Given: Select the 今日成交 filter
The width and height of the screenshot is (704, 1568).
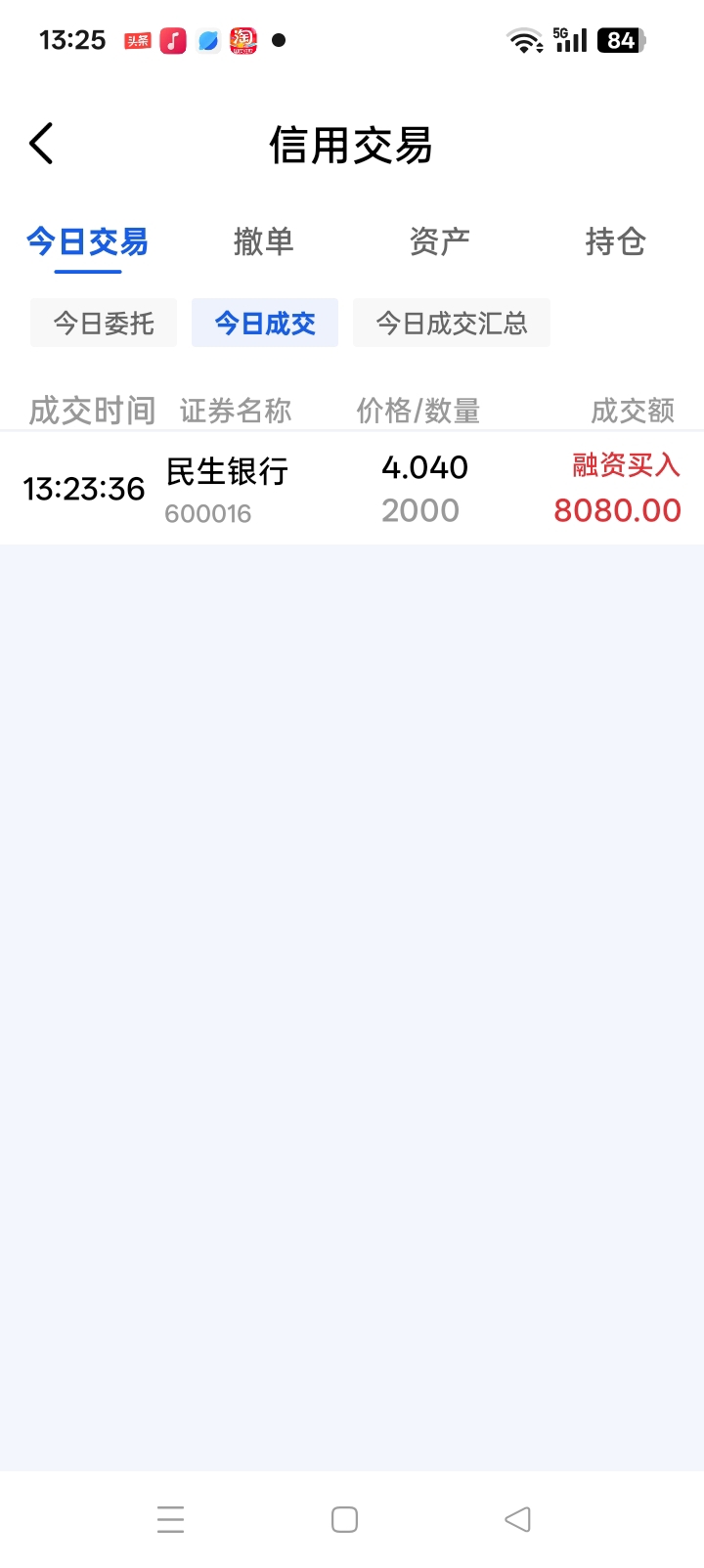Looking at the screenshot, I should (x=265, y=323).
